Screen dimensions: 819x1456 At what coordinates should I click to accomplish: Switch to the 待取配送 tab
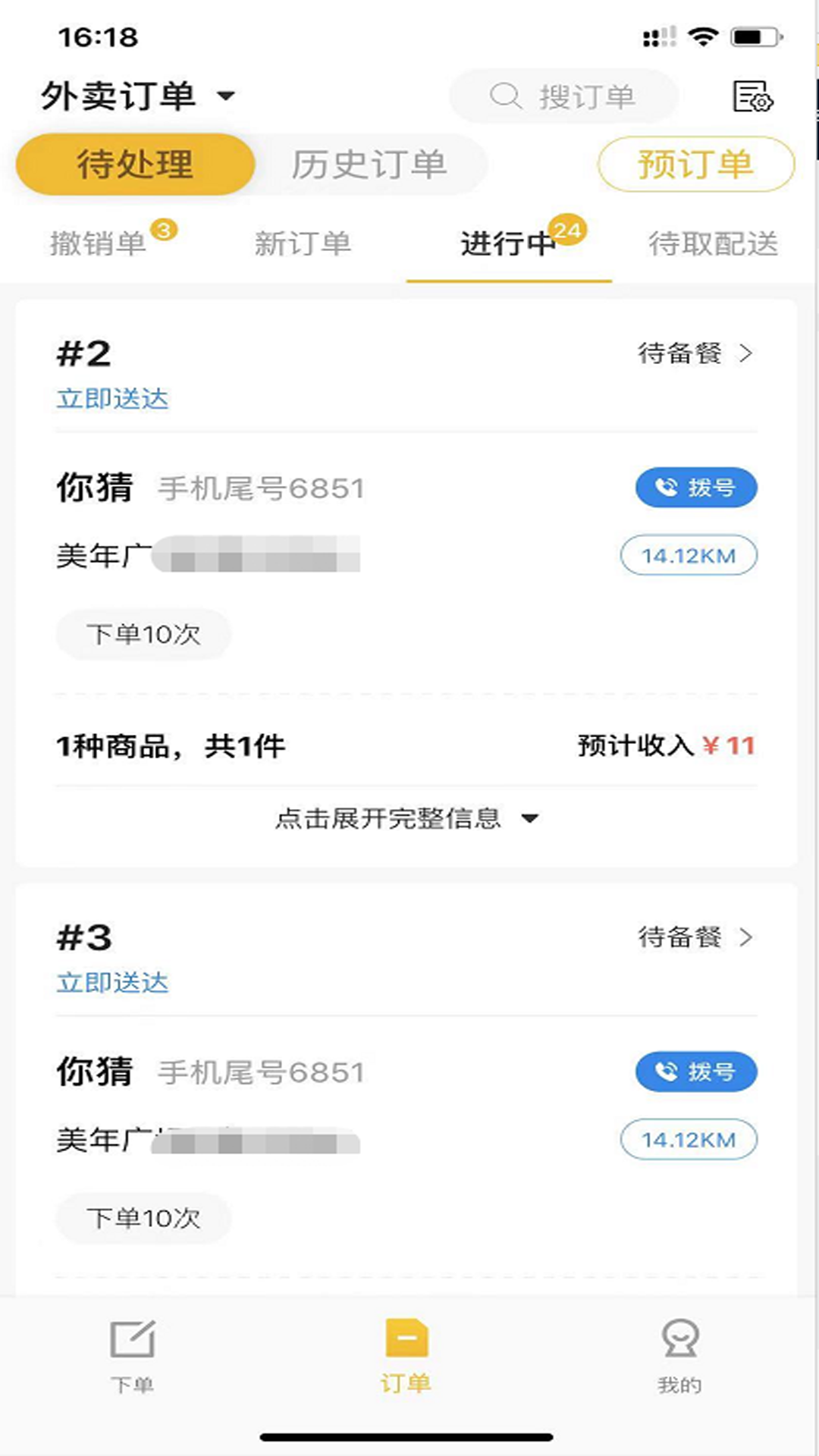tap(714, 243)
